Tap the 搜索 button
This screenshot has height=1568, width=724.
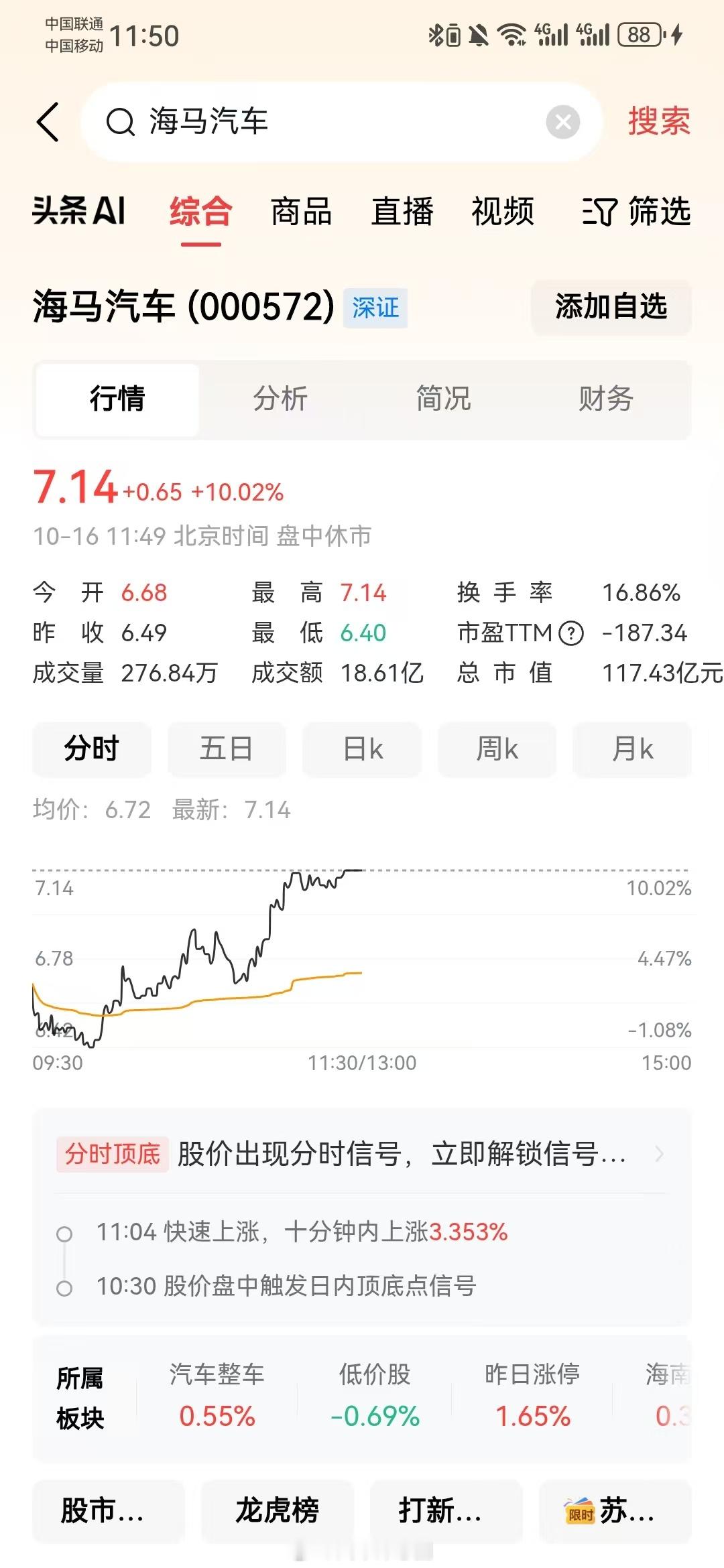click(658, 122)
